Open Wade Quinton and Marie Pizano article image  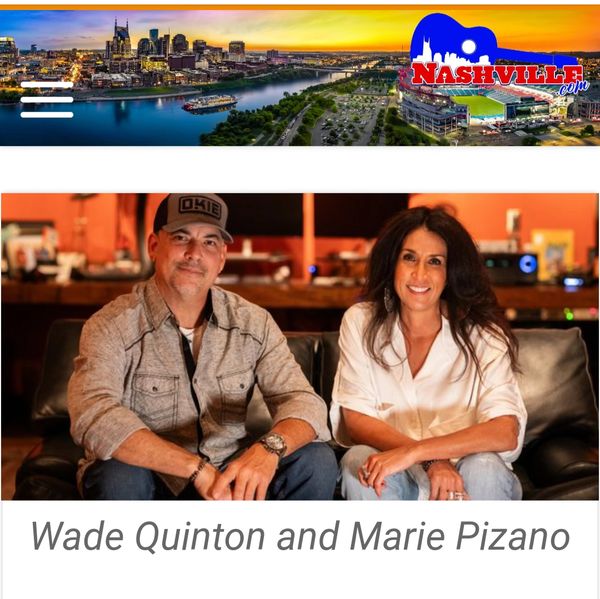[300, 346]
